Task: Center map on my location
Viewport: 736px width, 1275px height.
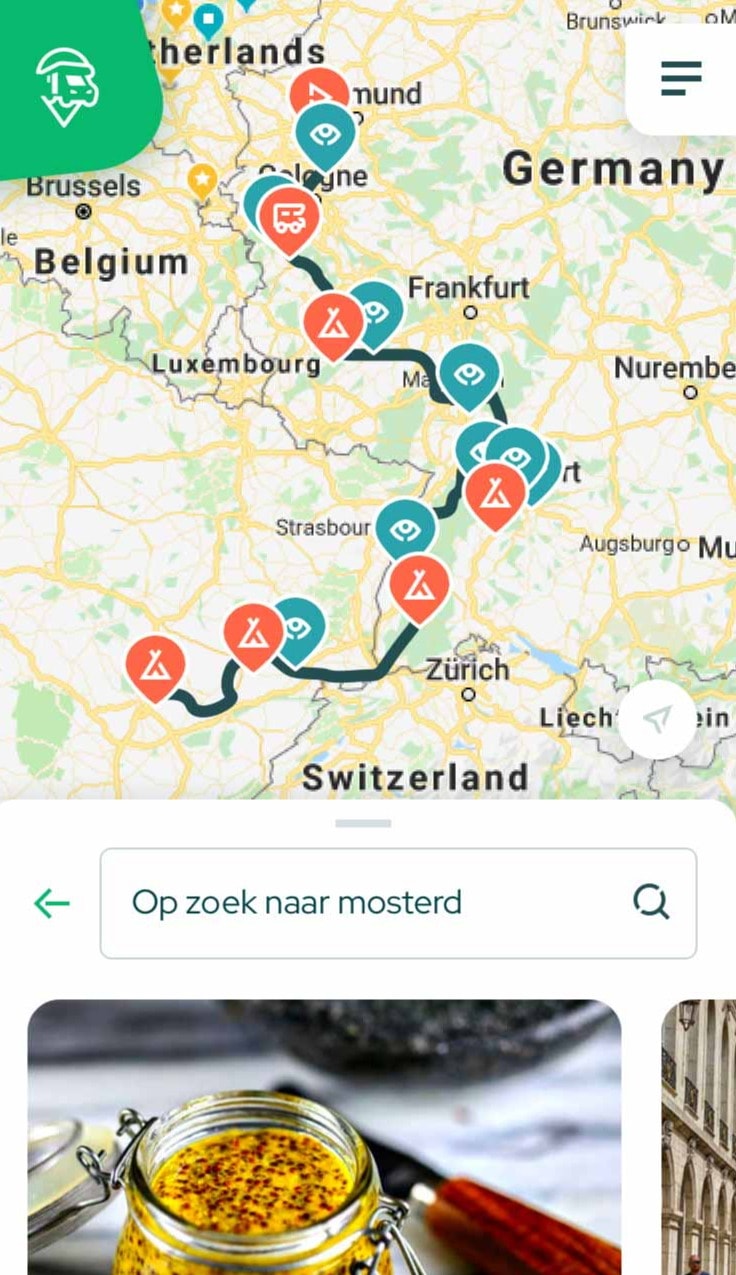Action: pyautogui.click(x=657, y=720)
